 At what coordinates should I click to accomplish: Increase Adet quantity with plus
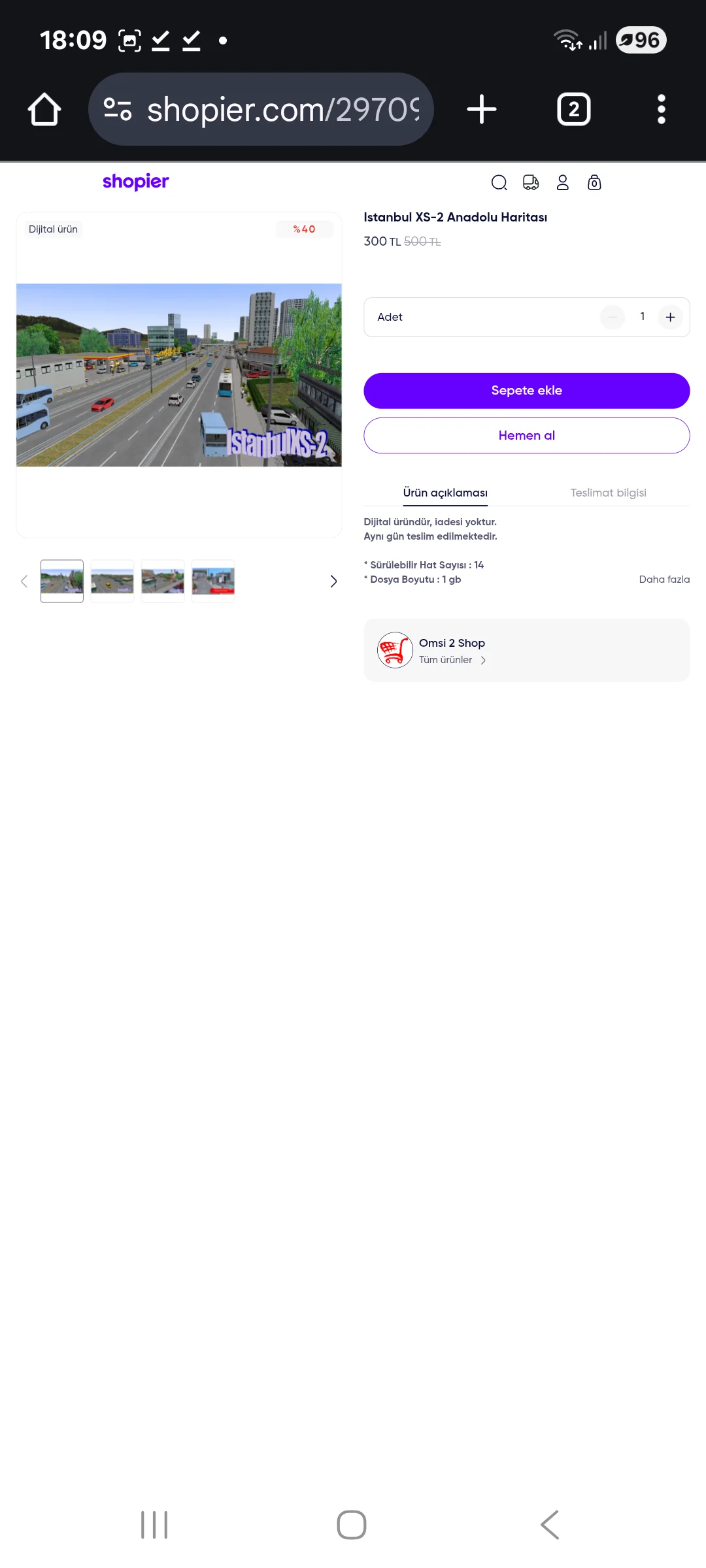coord(670,318)
